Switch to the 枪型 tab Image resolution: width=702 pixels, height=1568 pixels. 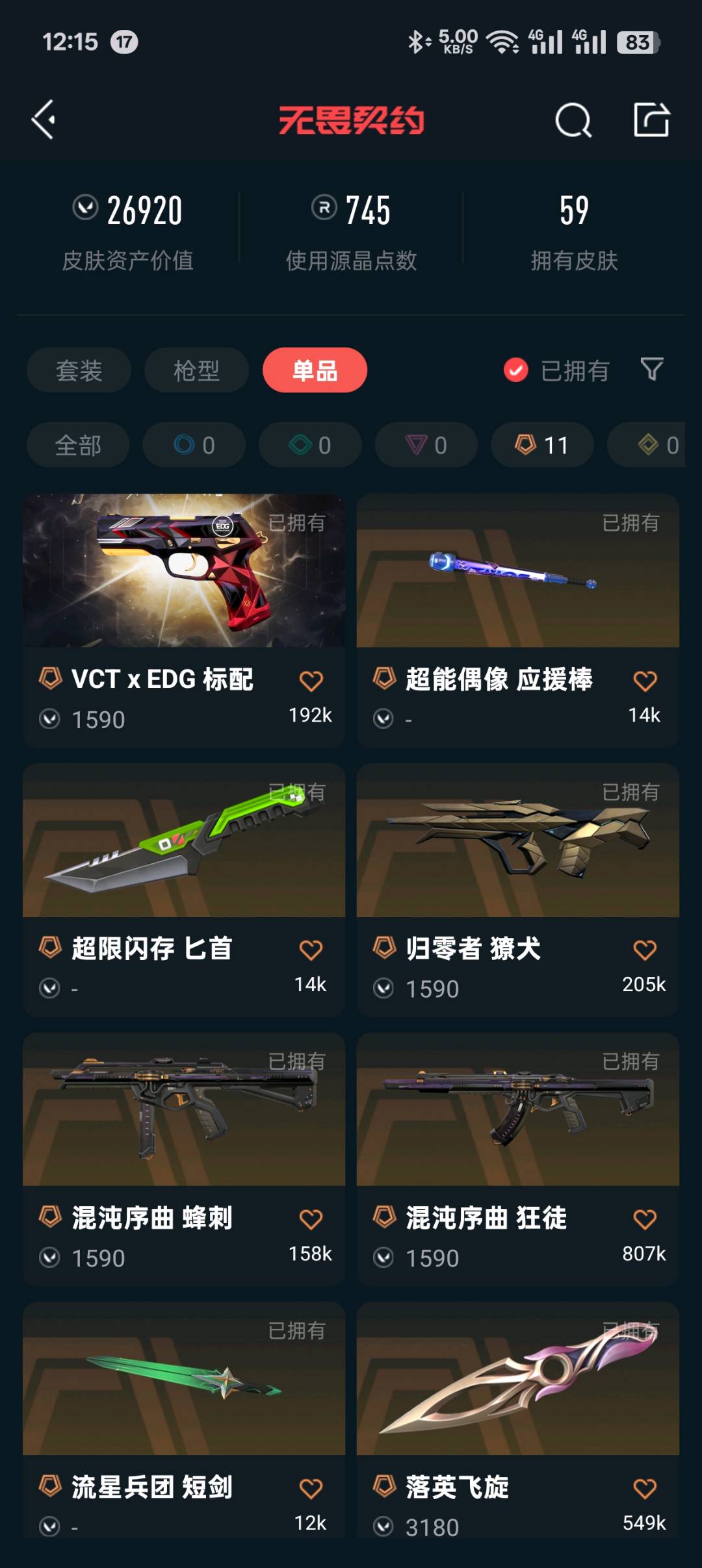196,370
